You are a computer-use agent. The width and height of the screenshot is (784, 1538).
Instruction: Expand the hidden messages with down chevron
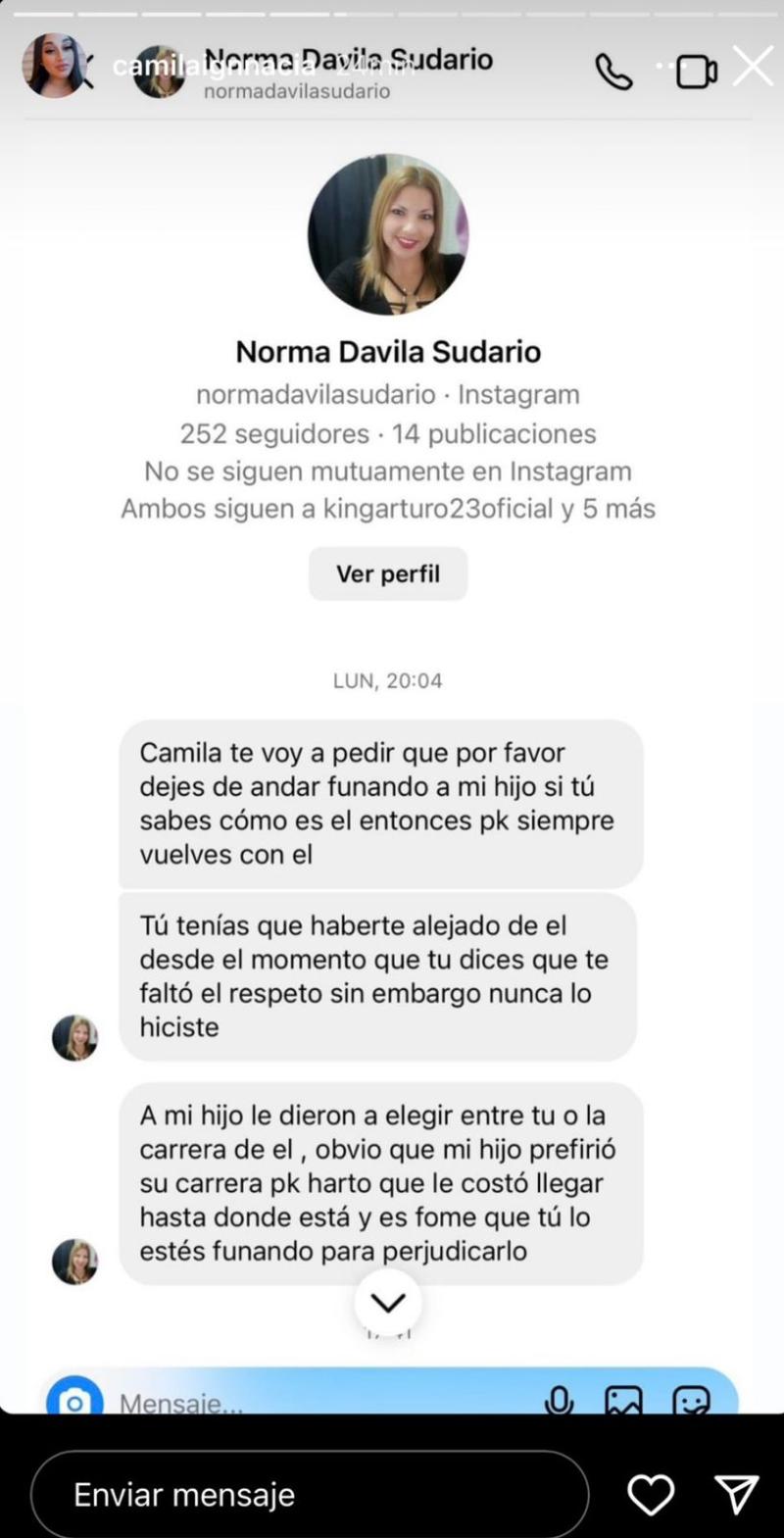click(x=388, y=1302)
